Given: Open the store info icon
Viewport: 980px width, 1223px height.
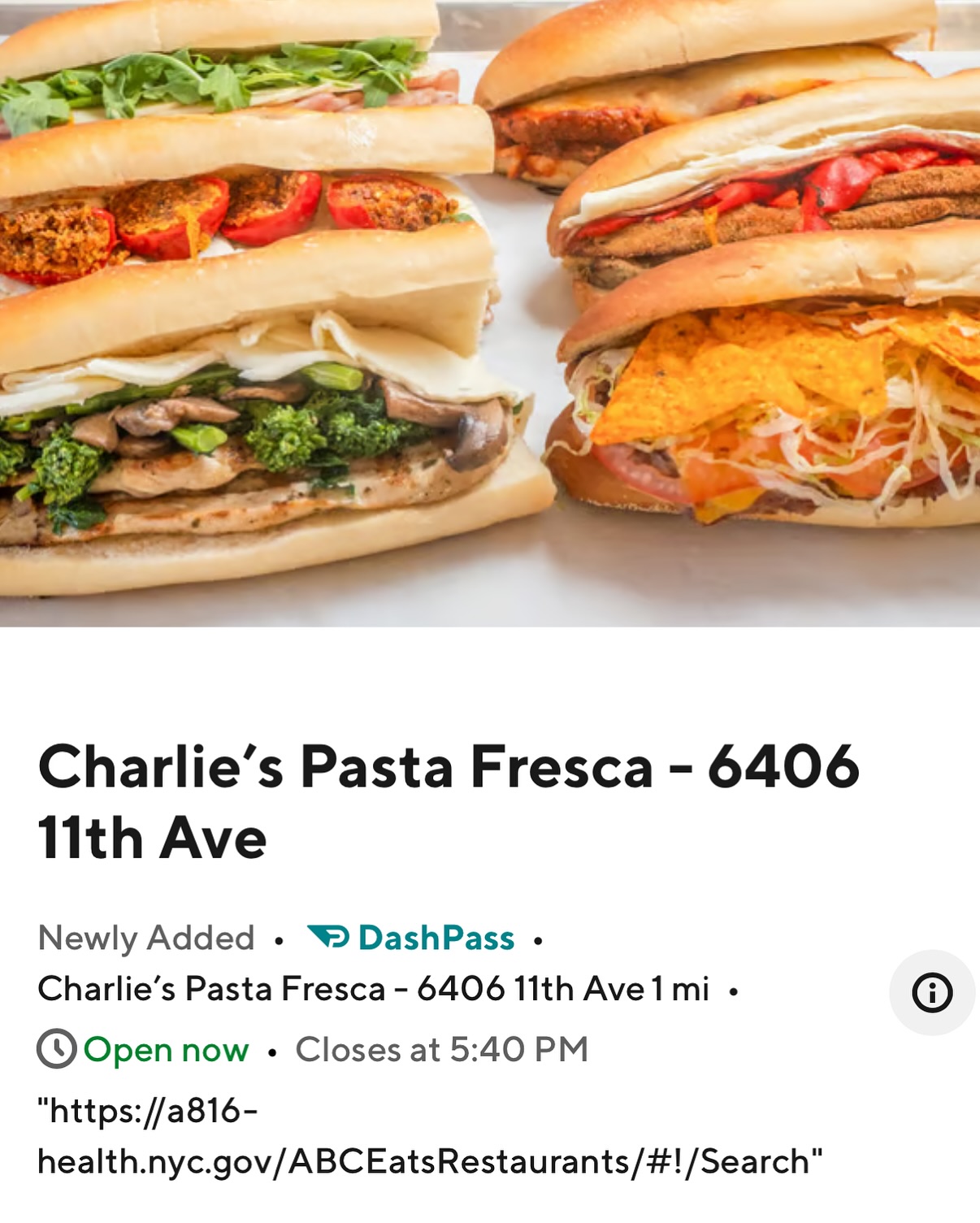Looking at the screenshot, I should 931,992.
